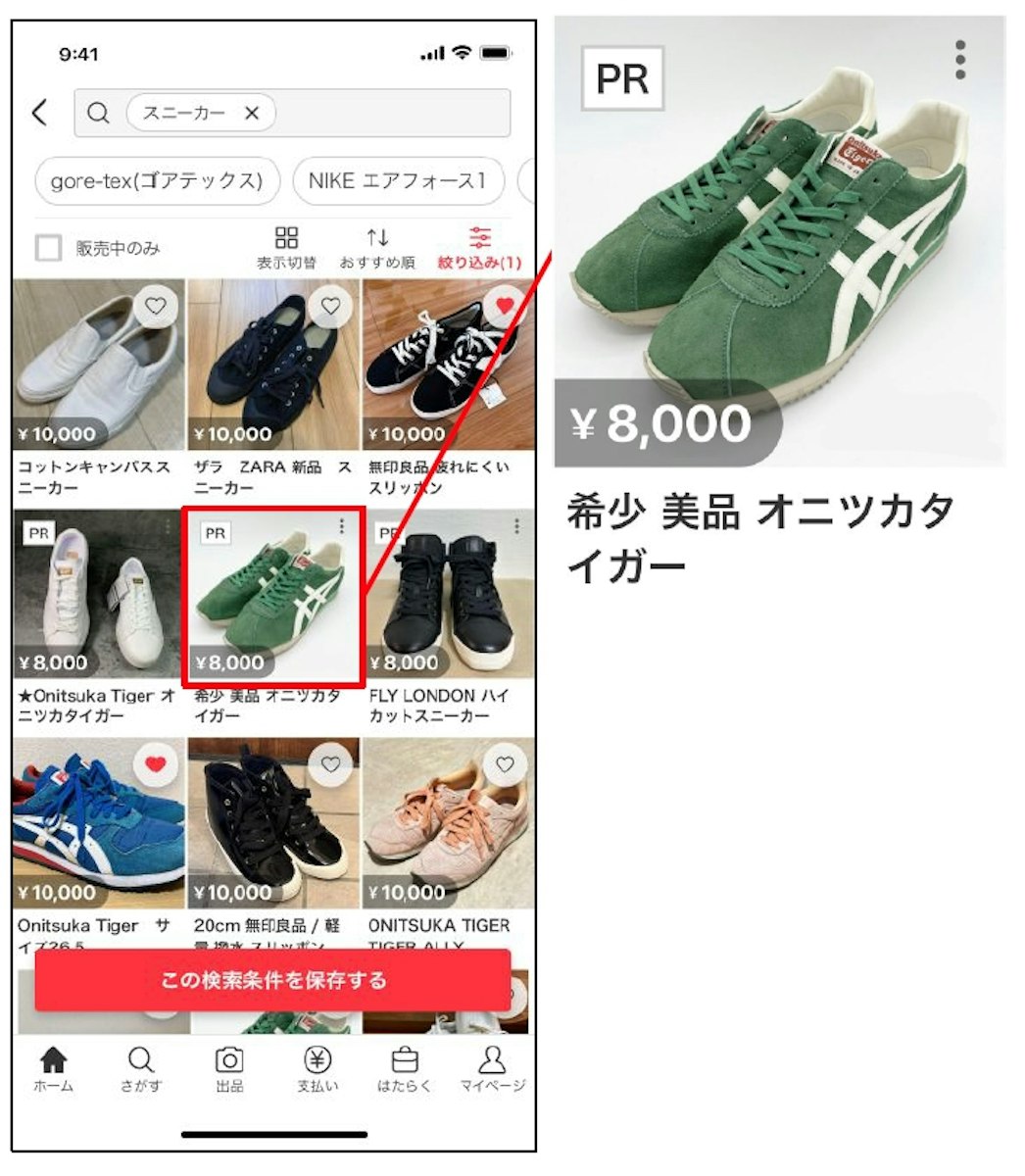Check the 販売中のみ checkbox
Screen dimensions: 1025x1176
coord(48,248)
